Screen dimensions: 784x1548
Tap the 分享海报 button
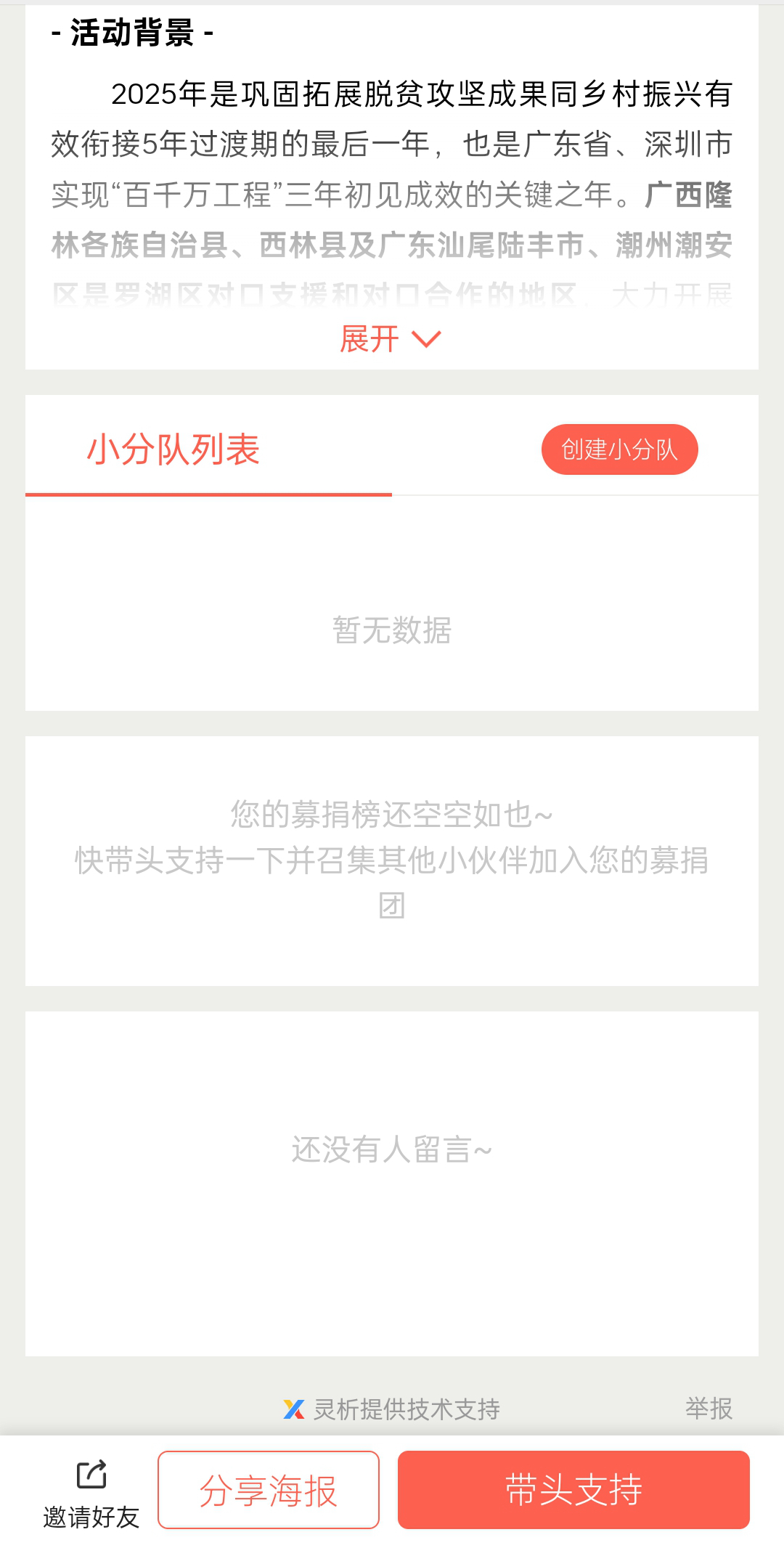[x=269, y=1491]
